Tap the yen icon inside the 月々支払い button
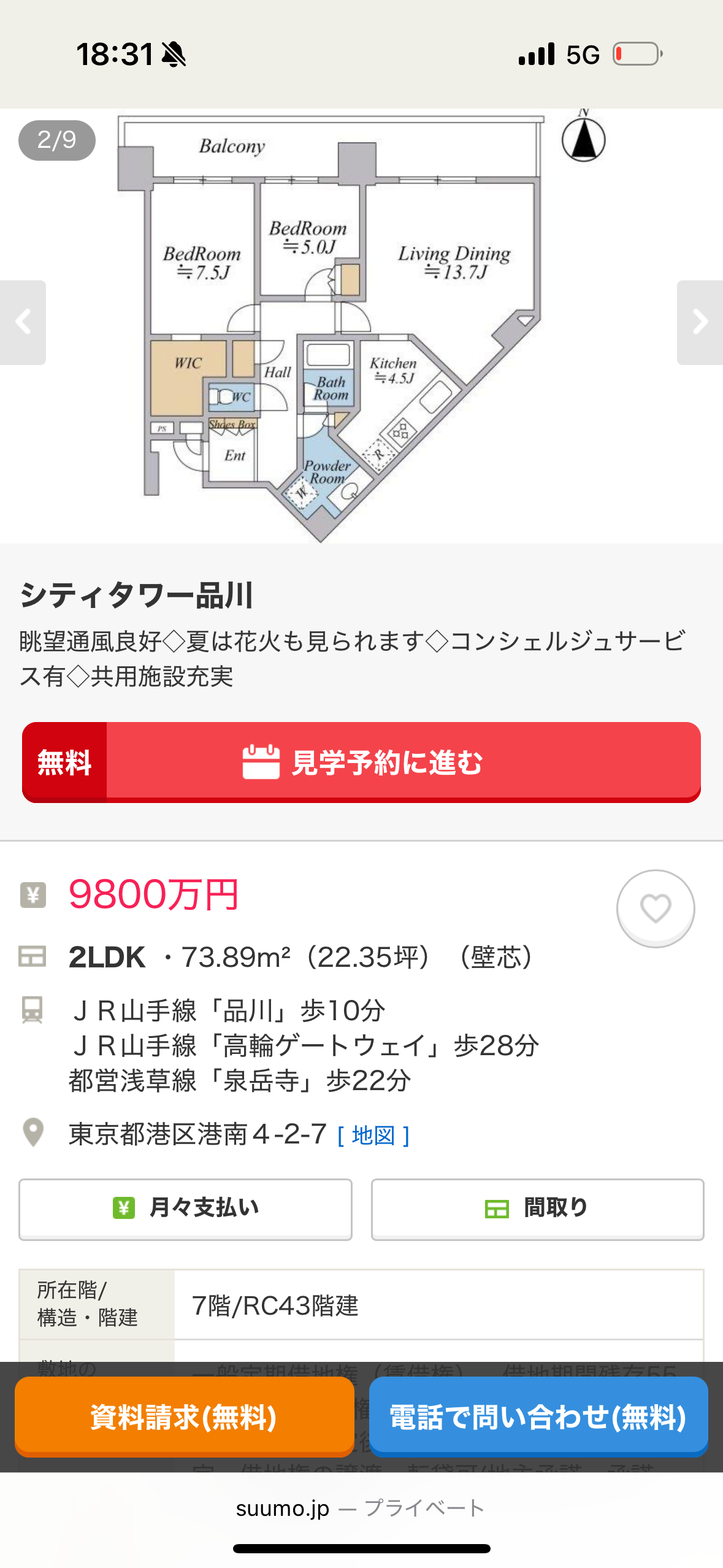The width and height of the screenshot is (723, 1568). [123, 1208]
